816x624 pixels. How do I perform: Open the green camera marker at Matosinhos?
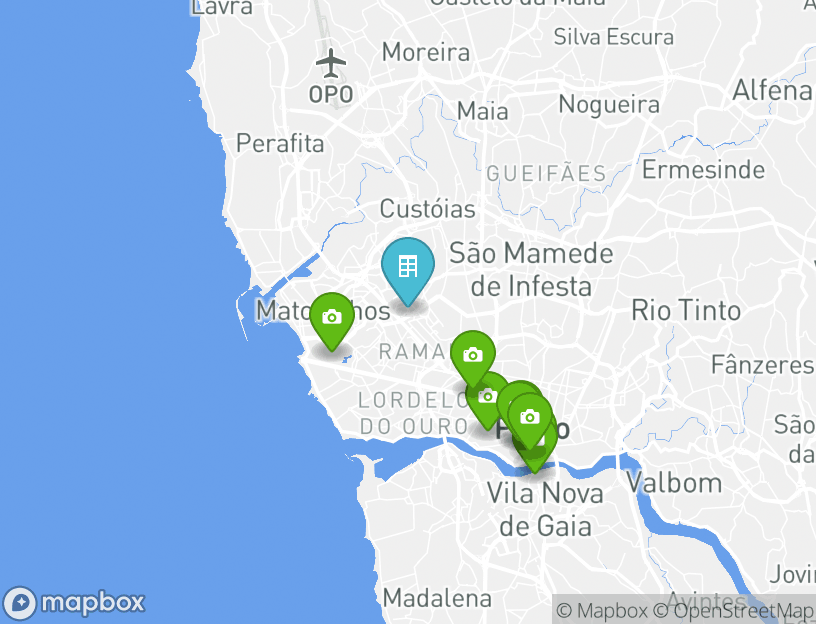(x=332, y=318)
